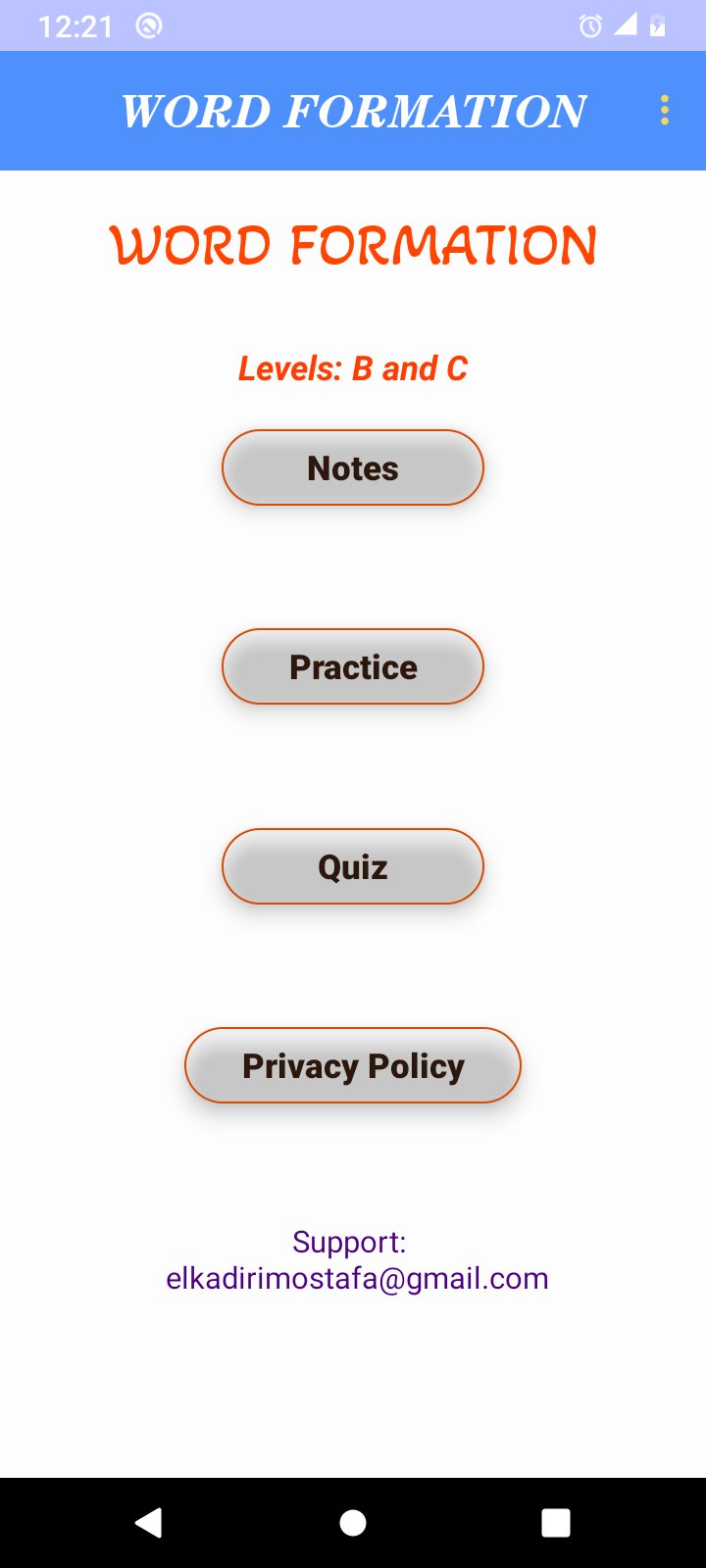The width and height of the screenshot is (706, 1568).
Task: Tap the system back button
Action: (149, 1522)
